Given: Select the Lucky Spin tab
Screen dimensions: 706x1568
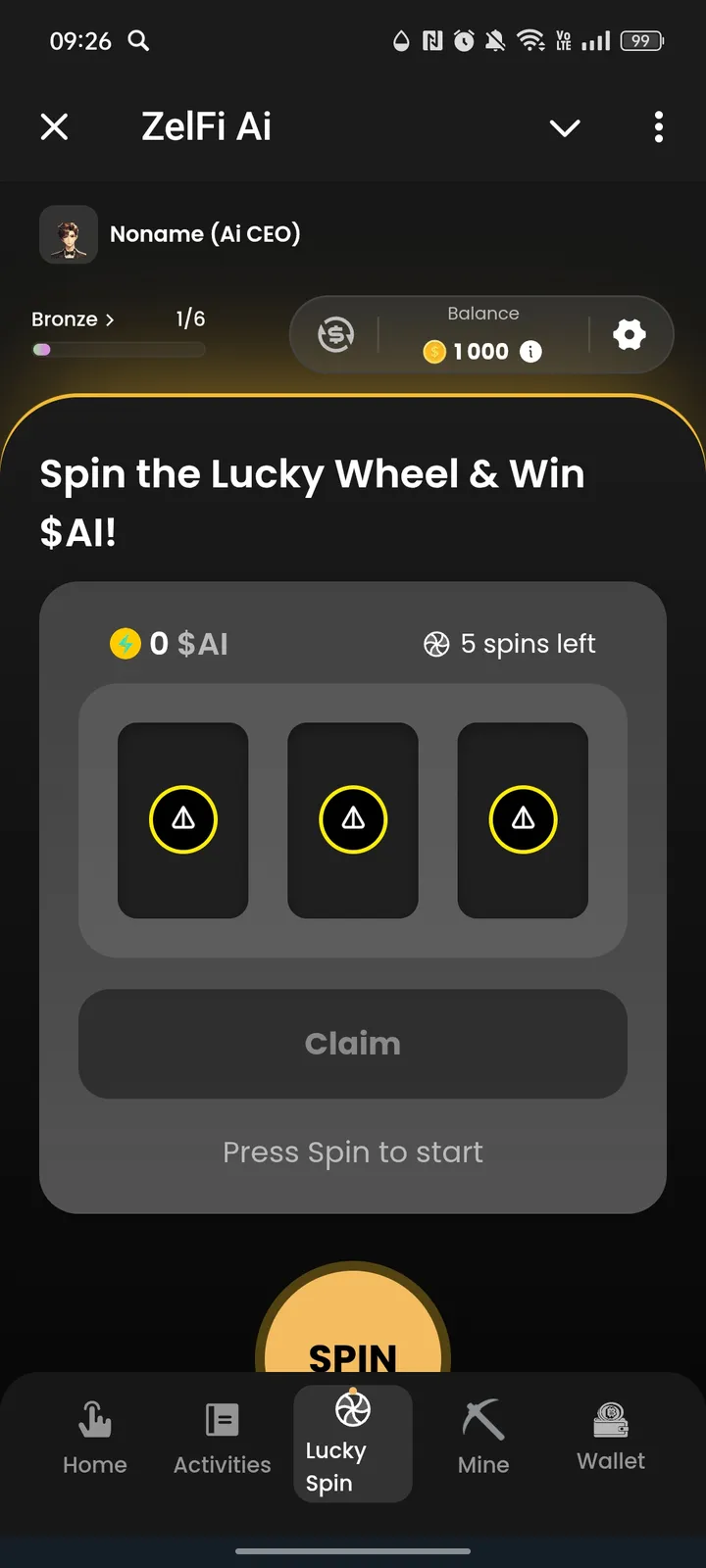Looking at the screenshot, I should [x=352, y=1443].
